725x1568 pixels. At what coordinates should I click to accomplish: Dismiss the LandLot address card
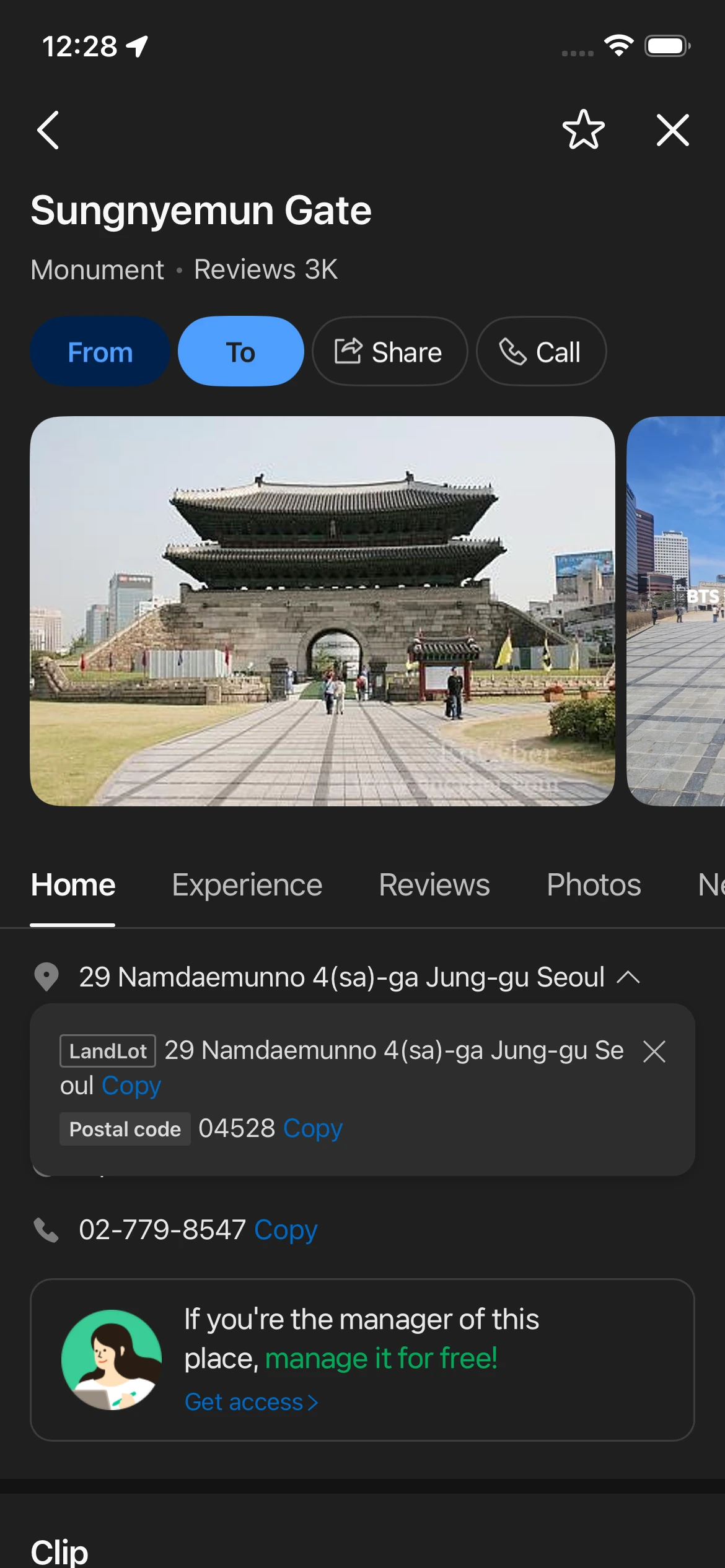tap(654, 1051)
